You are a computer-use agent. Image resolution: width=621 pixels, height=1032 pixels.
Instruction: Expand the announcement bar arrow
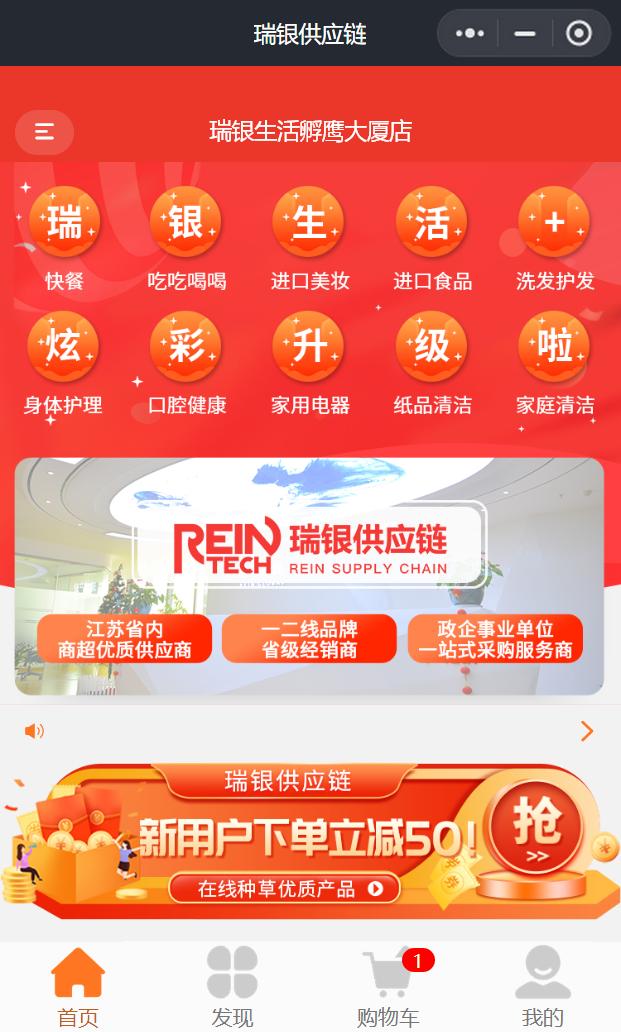pos(587,732)
